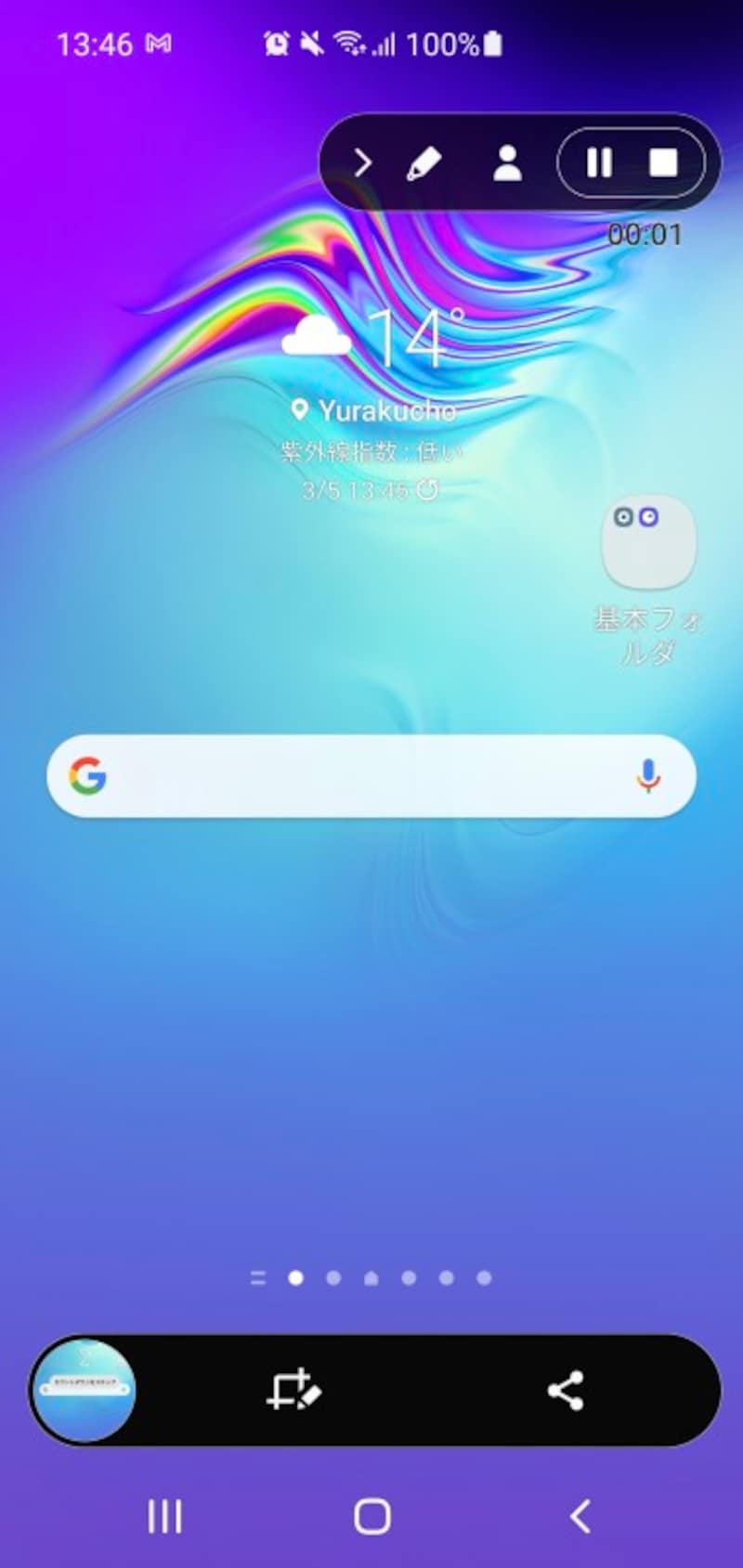Crop and edit the captured screenshot
The image size is (743, 1568).
(x=293, y=1391)
